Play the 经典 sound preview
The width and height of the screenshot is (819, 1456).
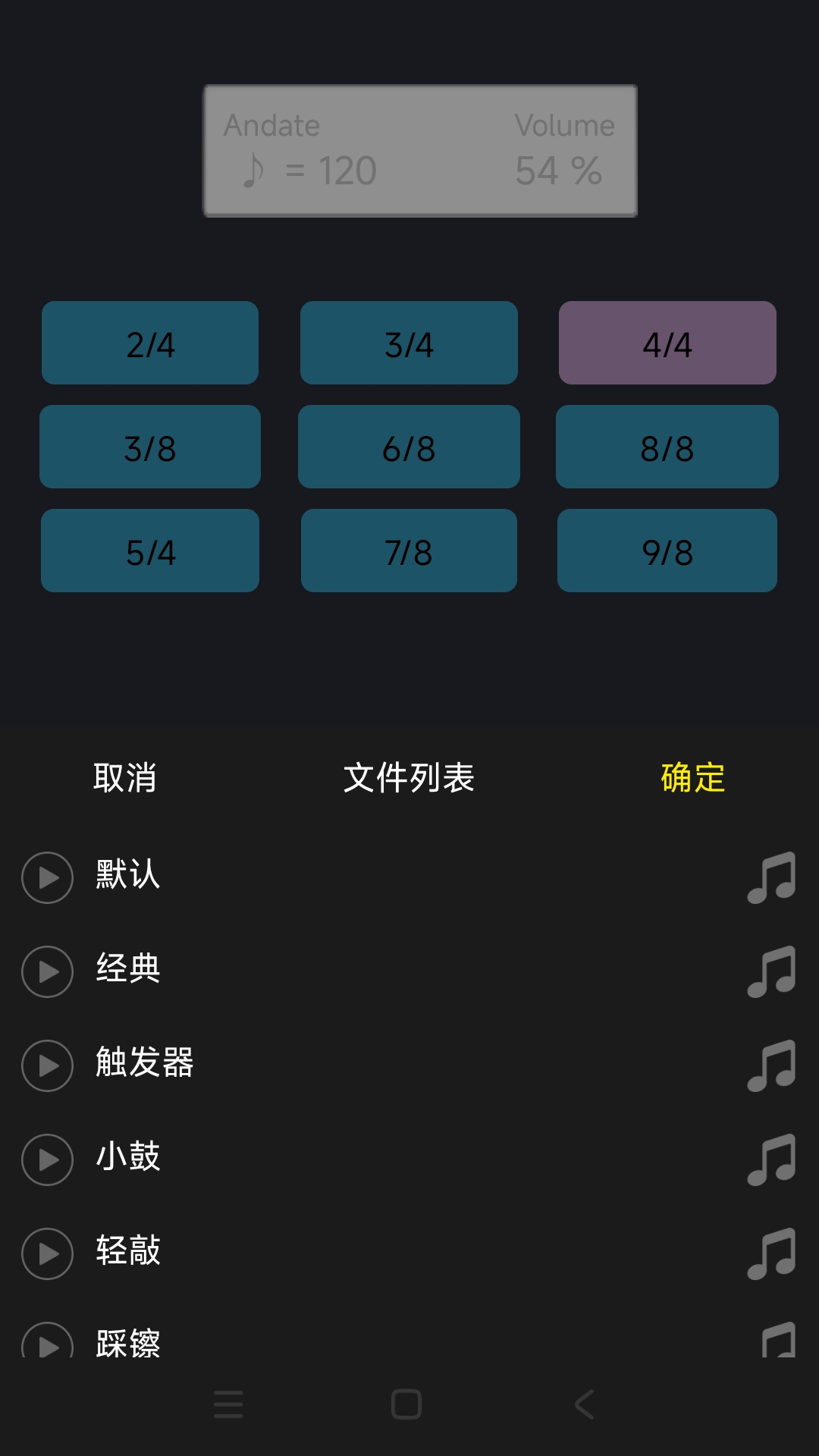click(48, 971)
